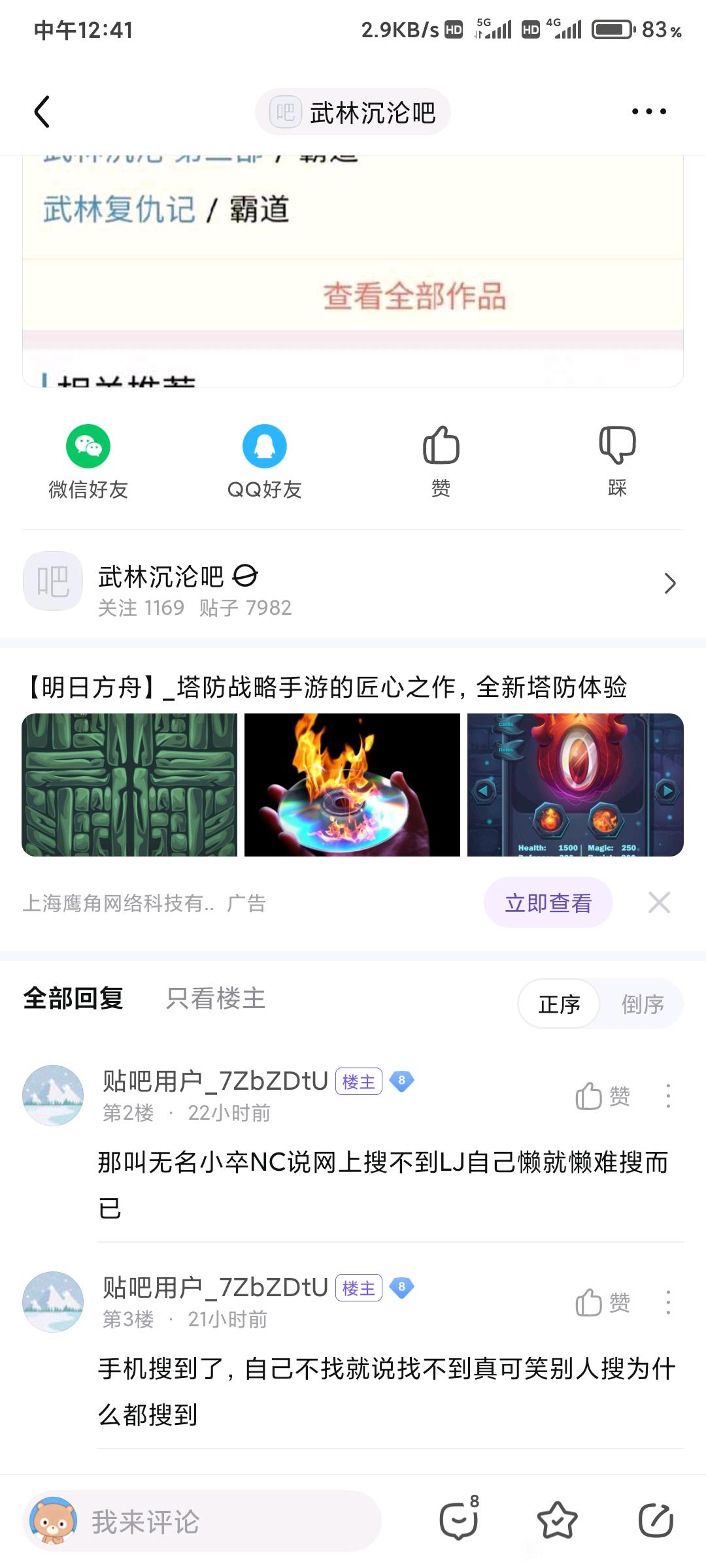Screen dimensions: 706x1568
Task: Open the three-dot overflow menu at top
Action: tap(648, 112)
